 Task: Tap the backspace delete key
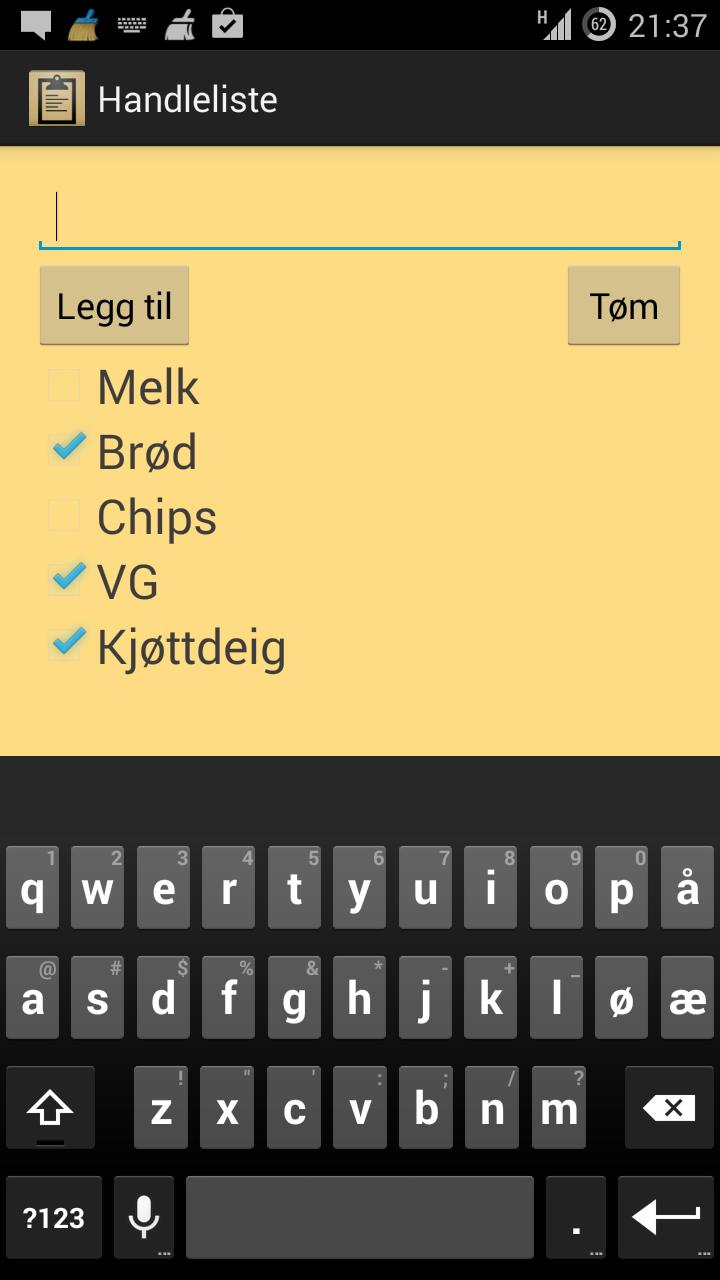[x=668, y=1107]
